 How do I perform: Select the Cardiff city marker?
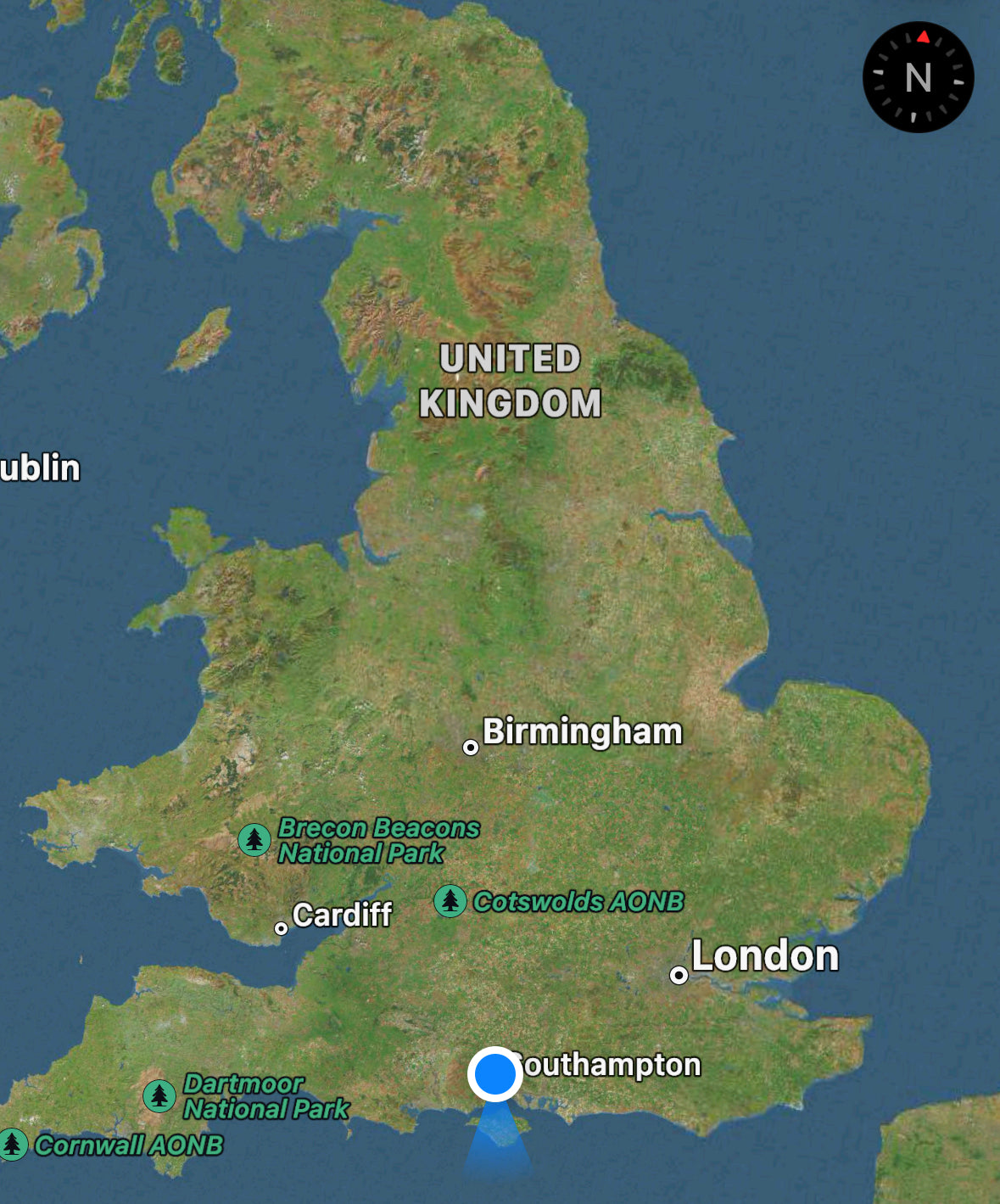tap(282, 928)
